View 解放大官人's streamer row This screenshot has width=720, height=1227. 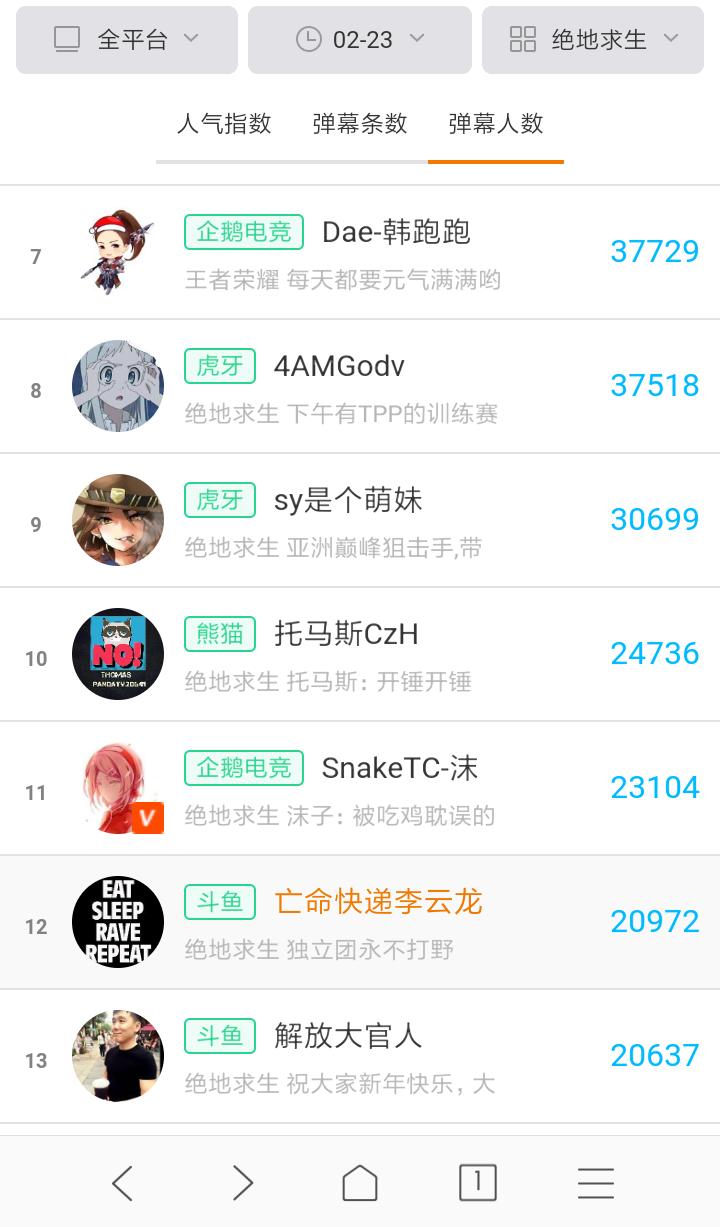[348, 1036]
